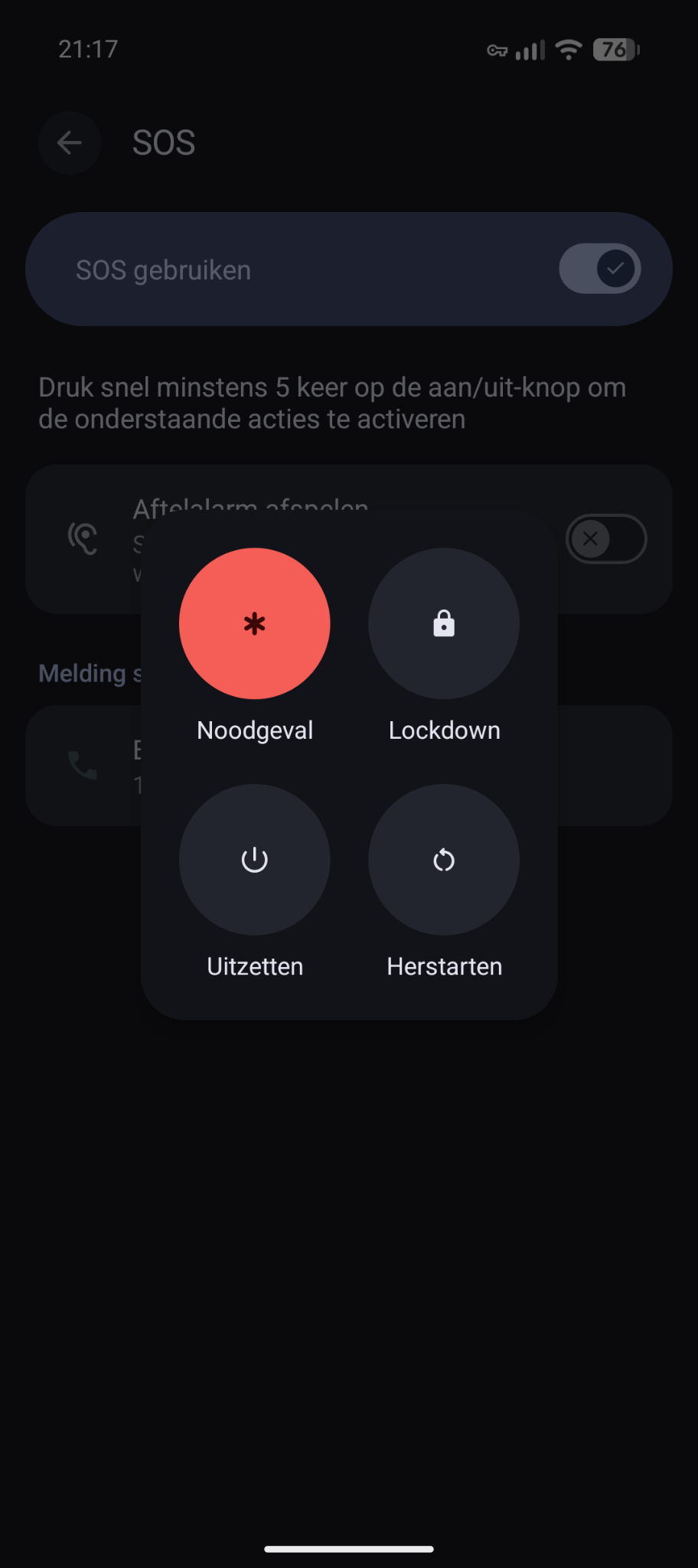Screen dimensions: 698x1568
Task: Activate Lockdown mode
Action: click(x=444, y=623)
